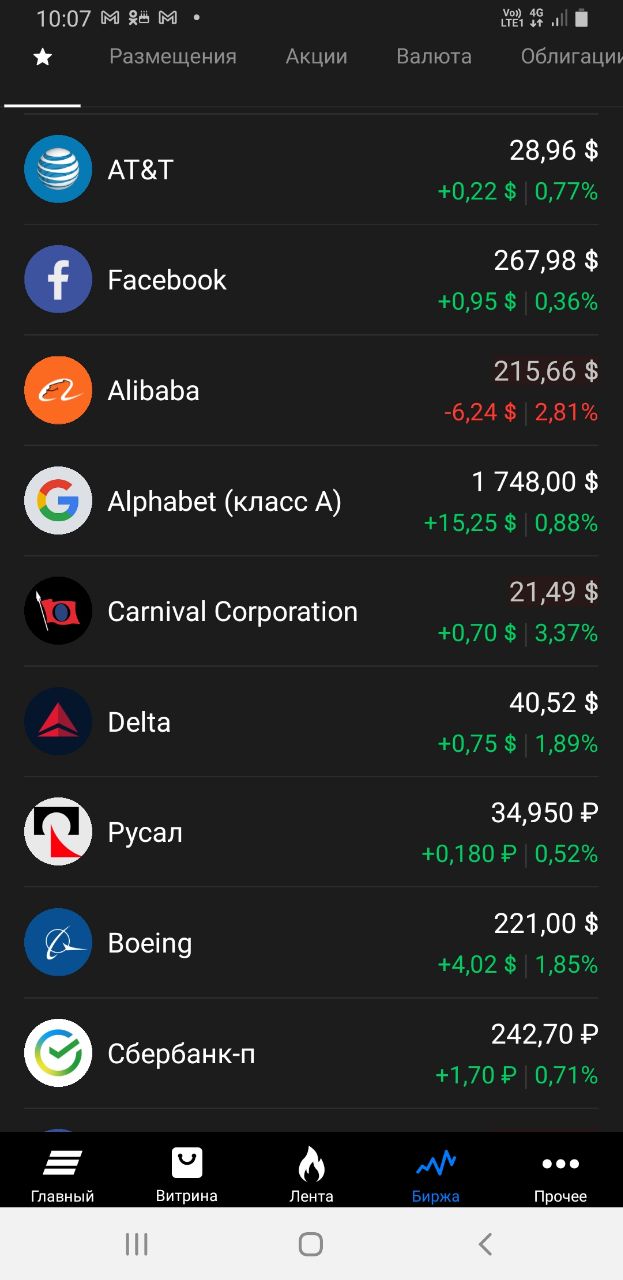View the Alibaba stock
Image resolution: width=623 pixels, height=1280 pixels.
point(311,390)
